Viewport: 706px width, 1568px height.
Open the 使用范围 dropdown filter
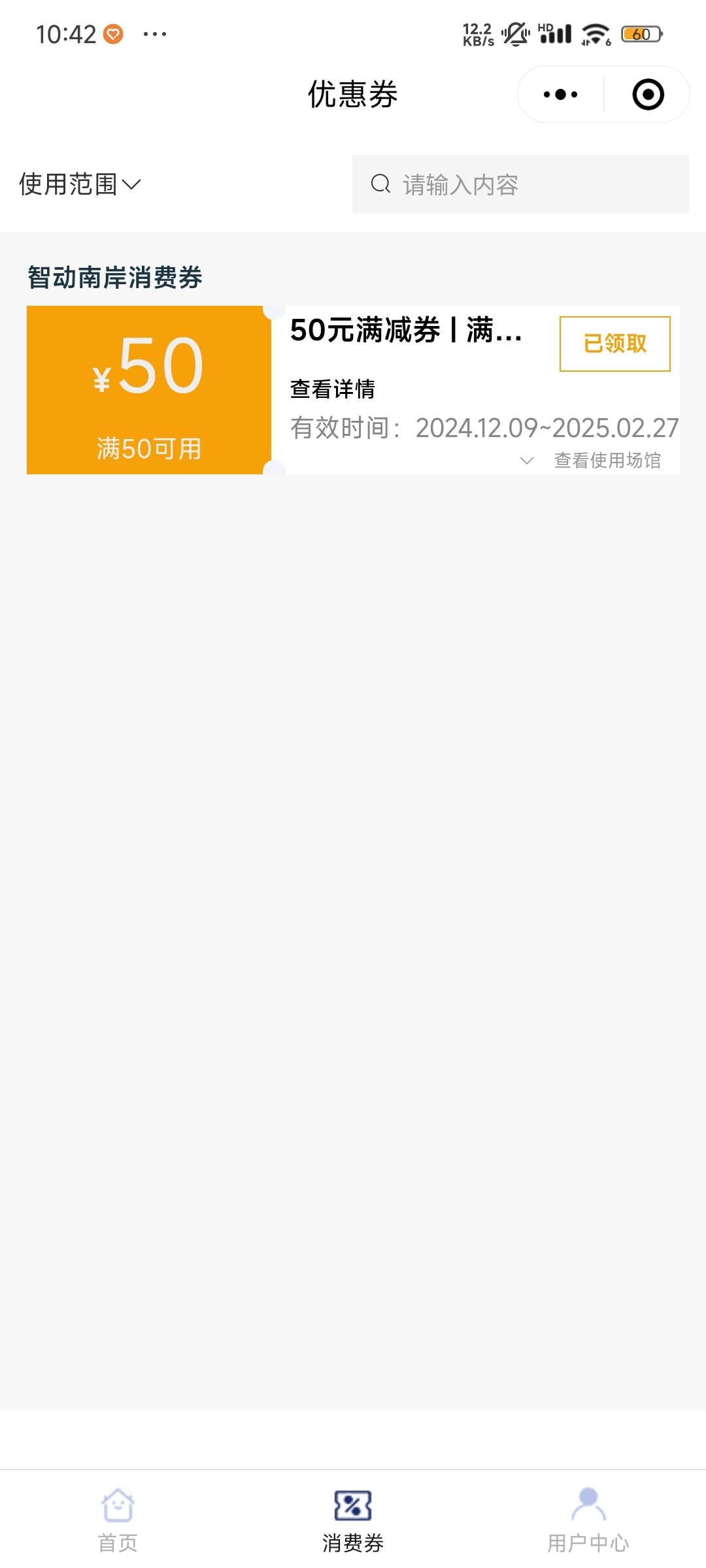point(80,184)
